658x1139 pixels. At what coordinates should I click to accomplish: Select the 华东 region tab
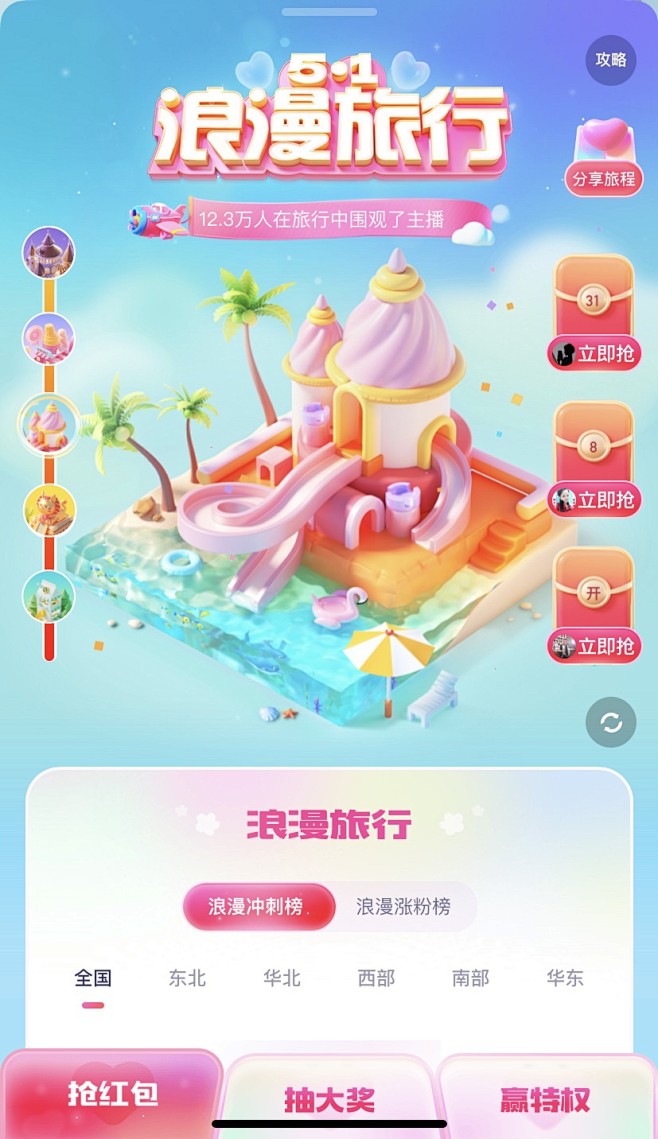click(565, 978)
